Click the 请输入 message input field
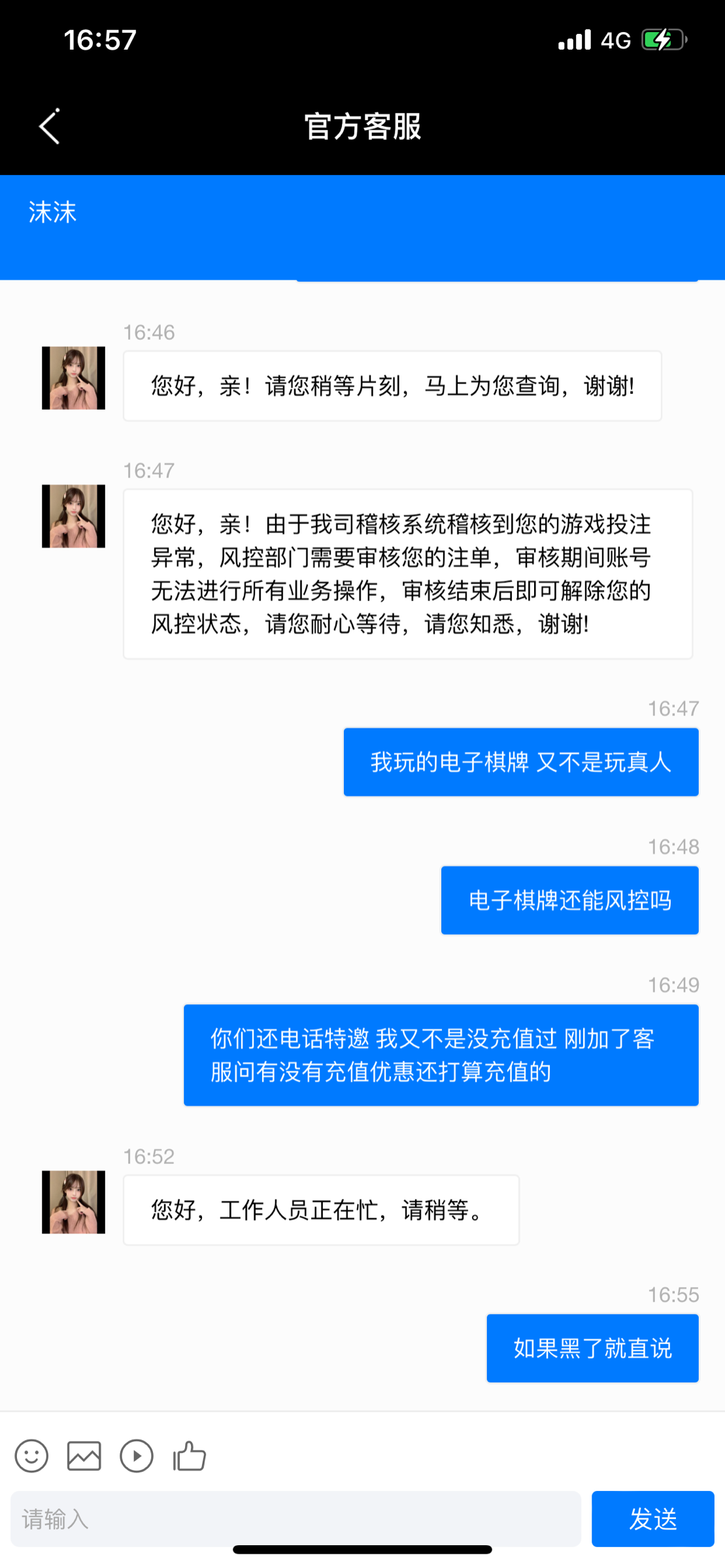Screen dimensions: 725x1568 (x=294, y=1520)
